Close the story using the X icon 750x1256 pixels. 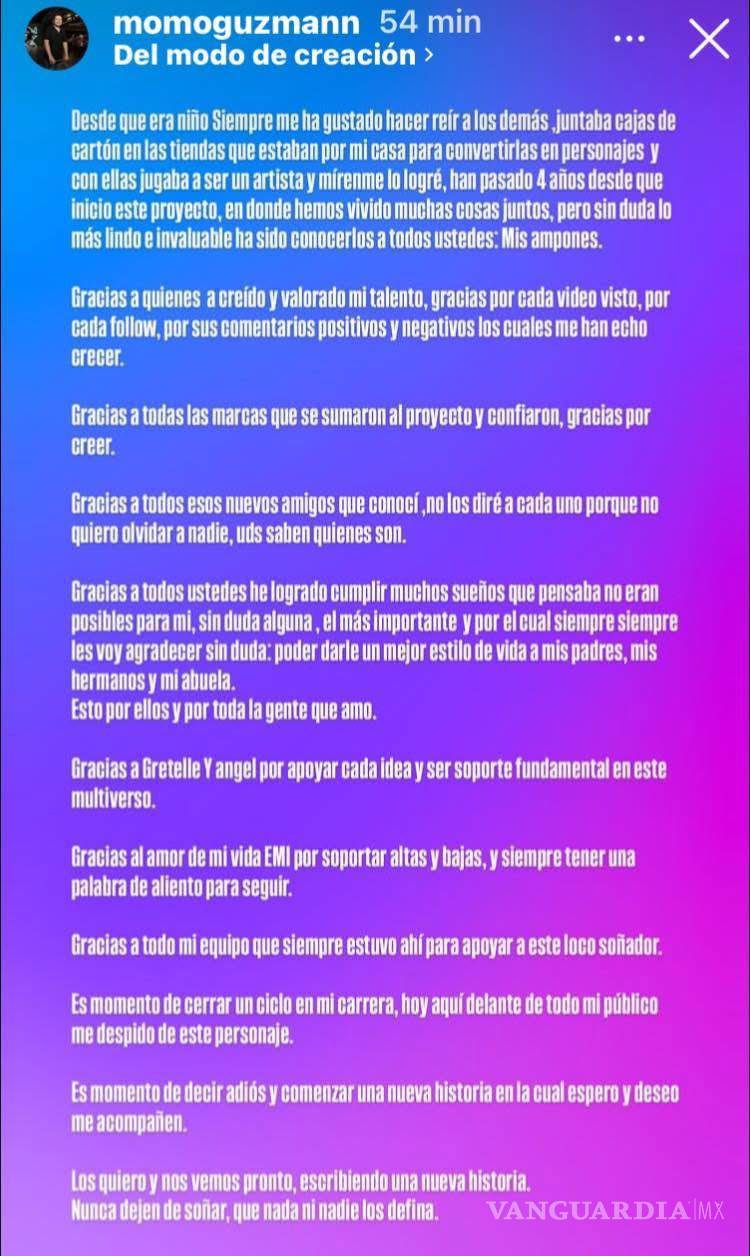[710, 40]
